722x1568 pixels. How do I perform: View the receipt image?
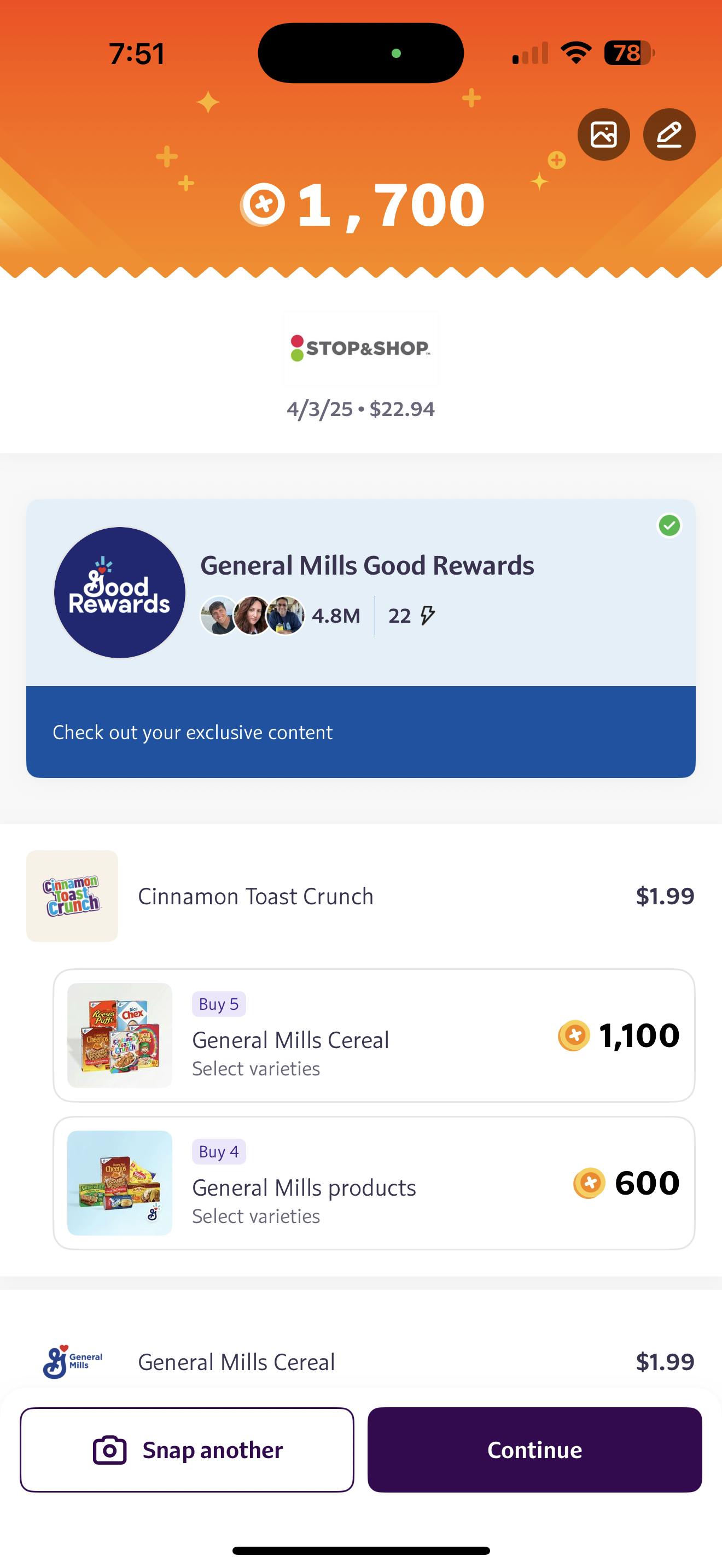[x=603, y=134]
